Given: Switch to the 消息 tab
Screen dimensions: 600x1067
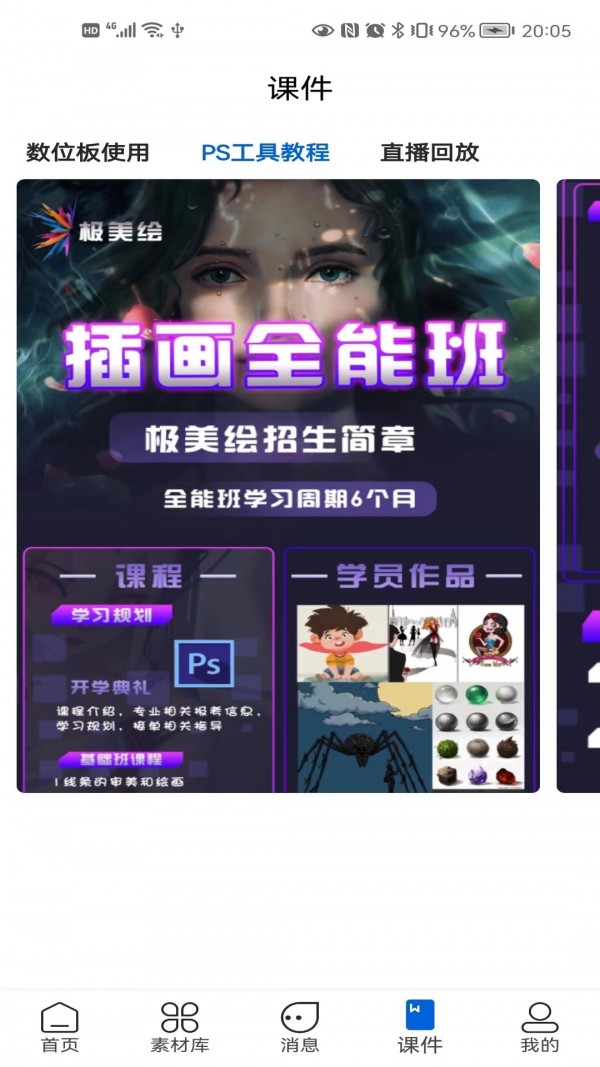Looking at the screenshot, I should tap(300, 1027).
